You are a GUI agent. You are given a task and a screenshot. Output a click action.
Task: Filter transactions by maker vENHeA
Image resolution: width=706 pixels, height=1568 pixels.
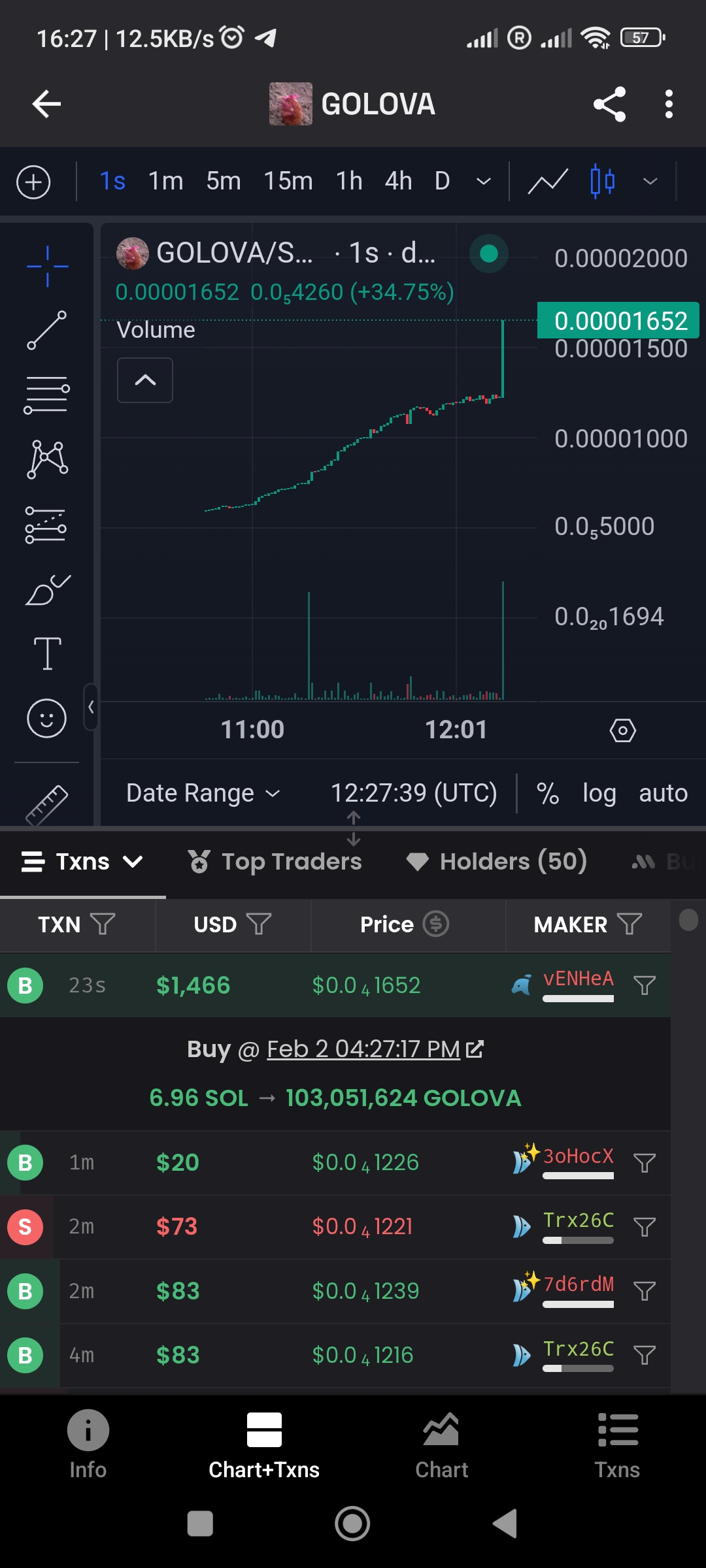[x=645, y=985]
